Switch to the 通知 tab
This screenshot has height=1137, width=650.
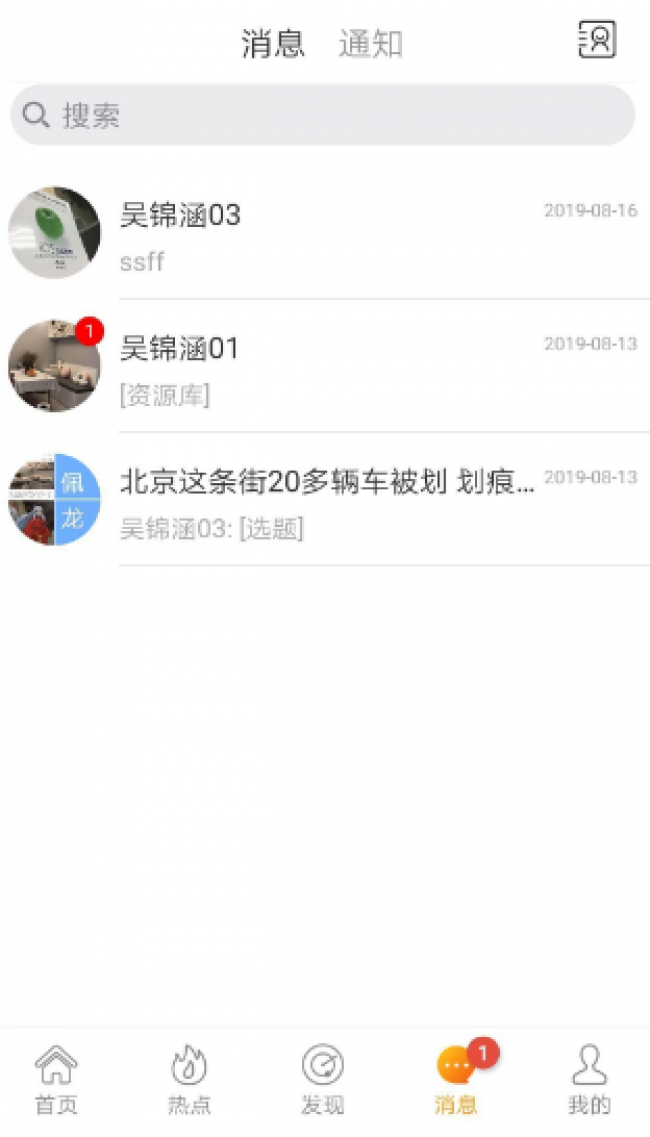pyautogui.click(x=370, y=44)
